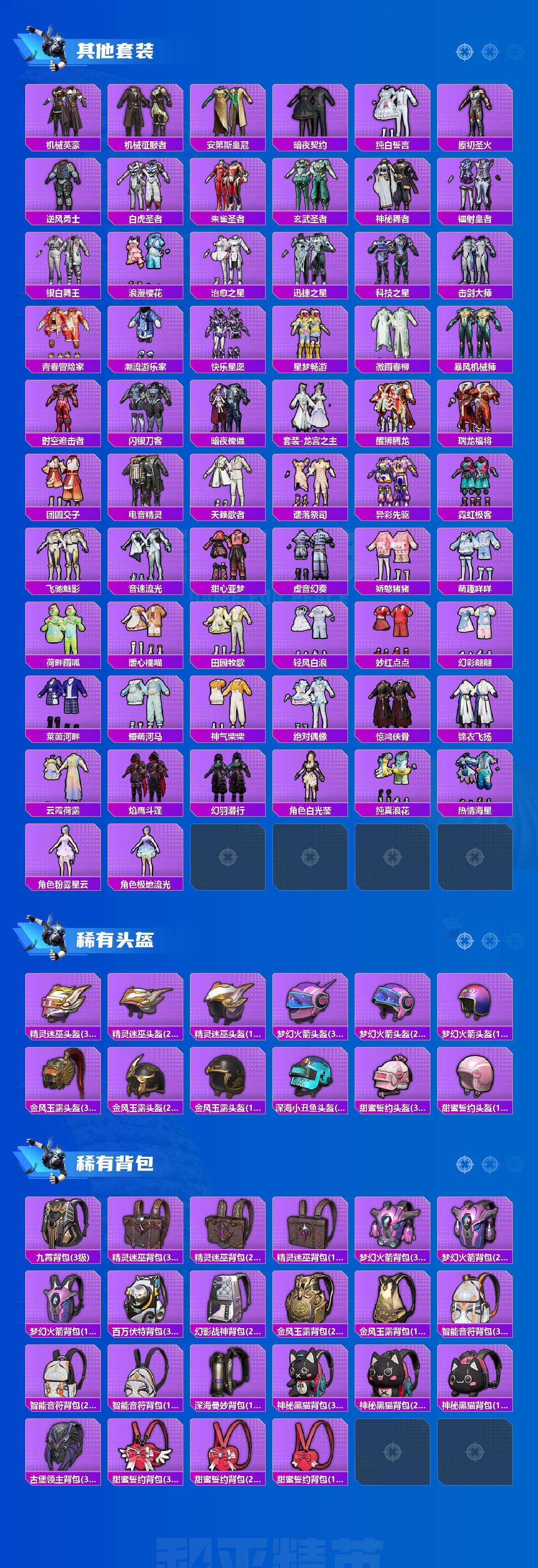
Task: Click the second crosshair icon in 稀有背包 section
Action: (490, 1164)
